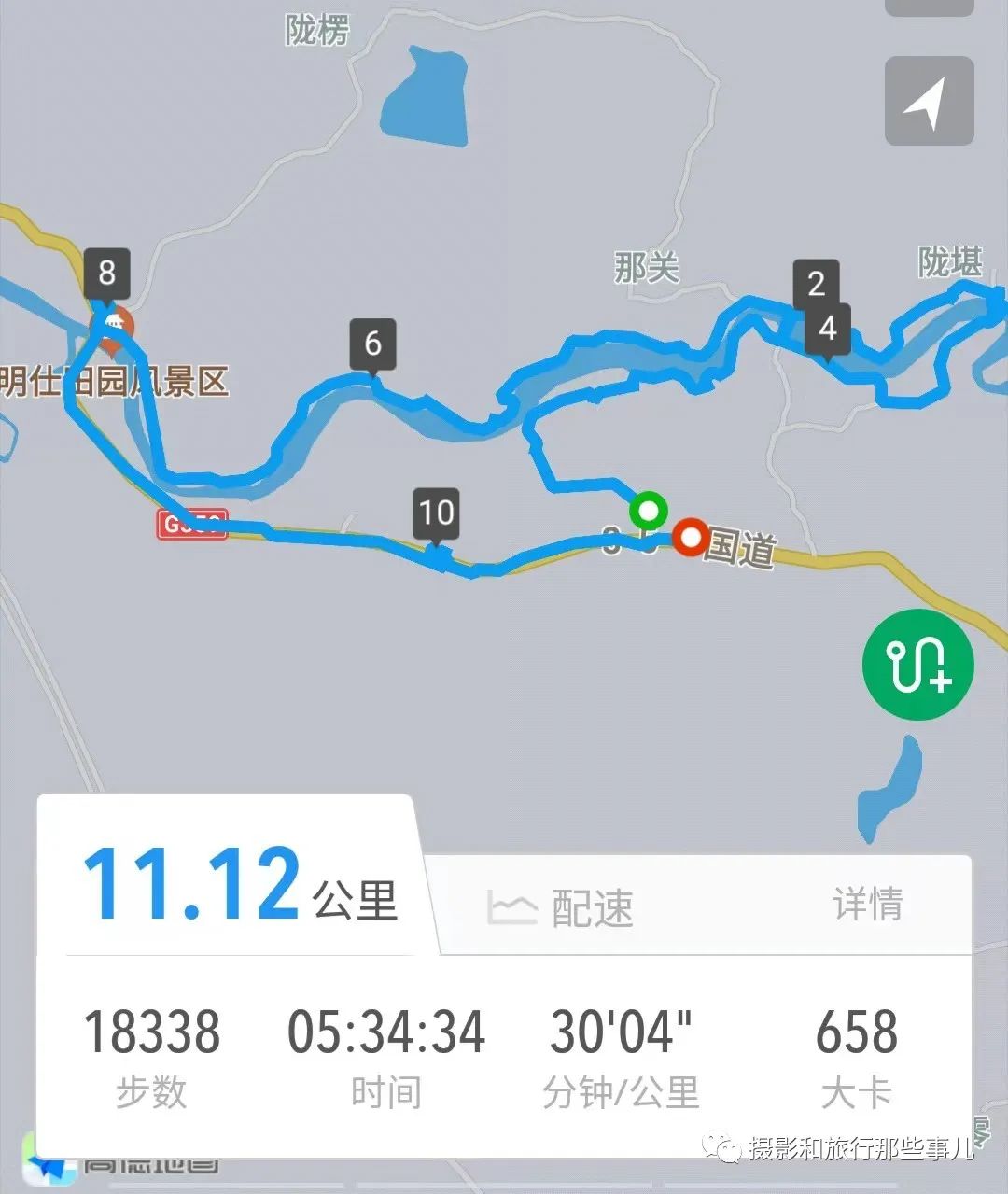Tap the green add-route button
Image resolution: width=1008 pixels, height=1194 pixels.
917,665
